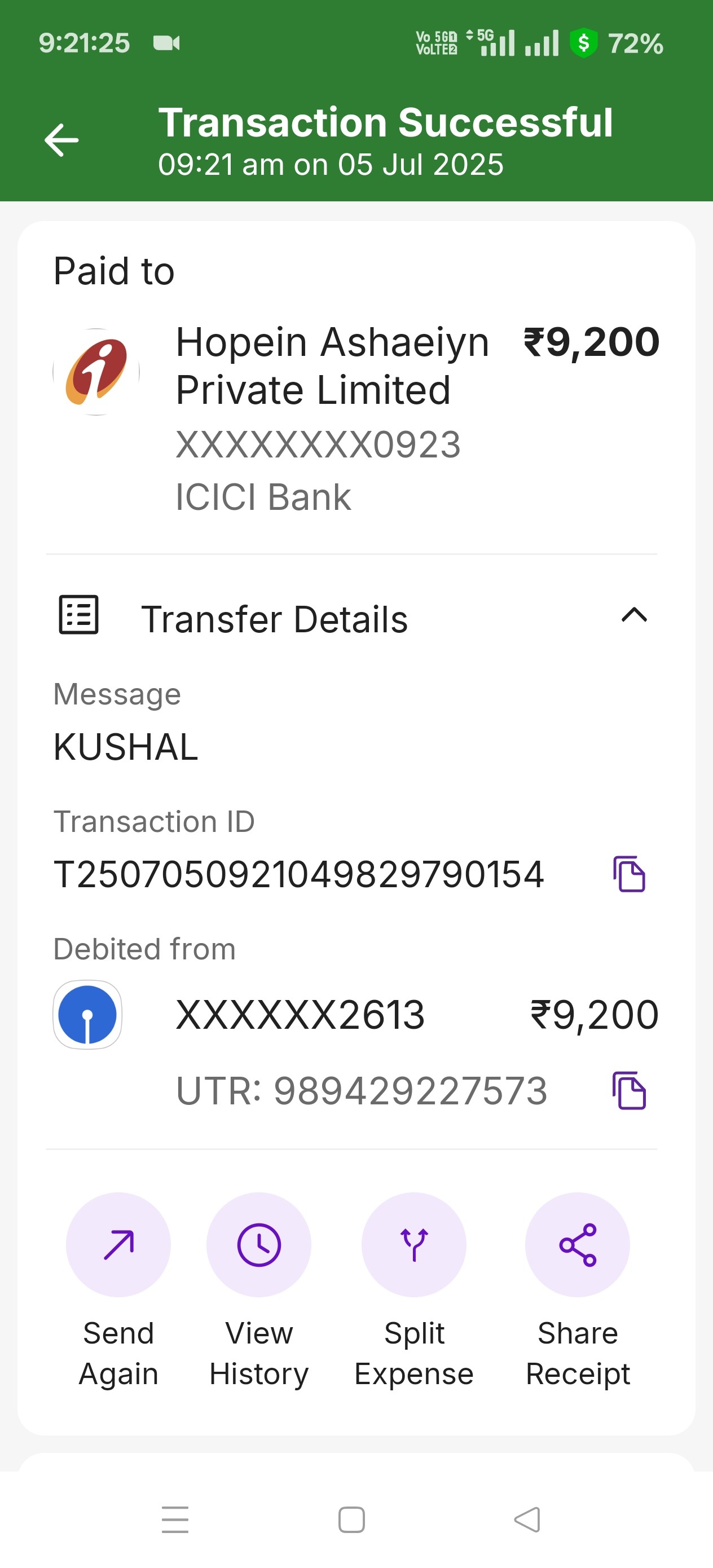This screenshot has width=713, height=1568.
Task: Copy the UTR number
Action: [x=629, y=1091]
